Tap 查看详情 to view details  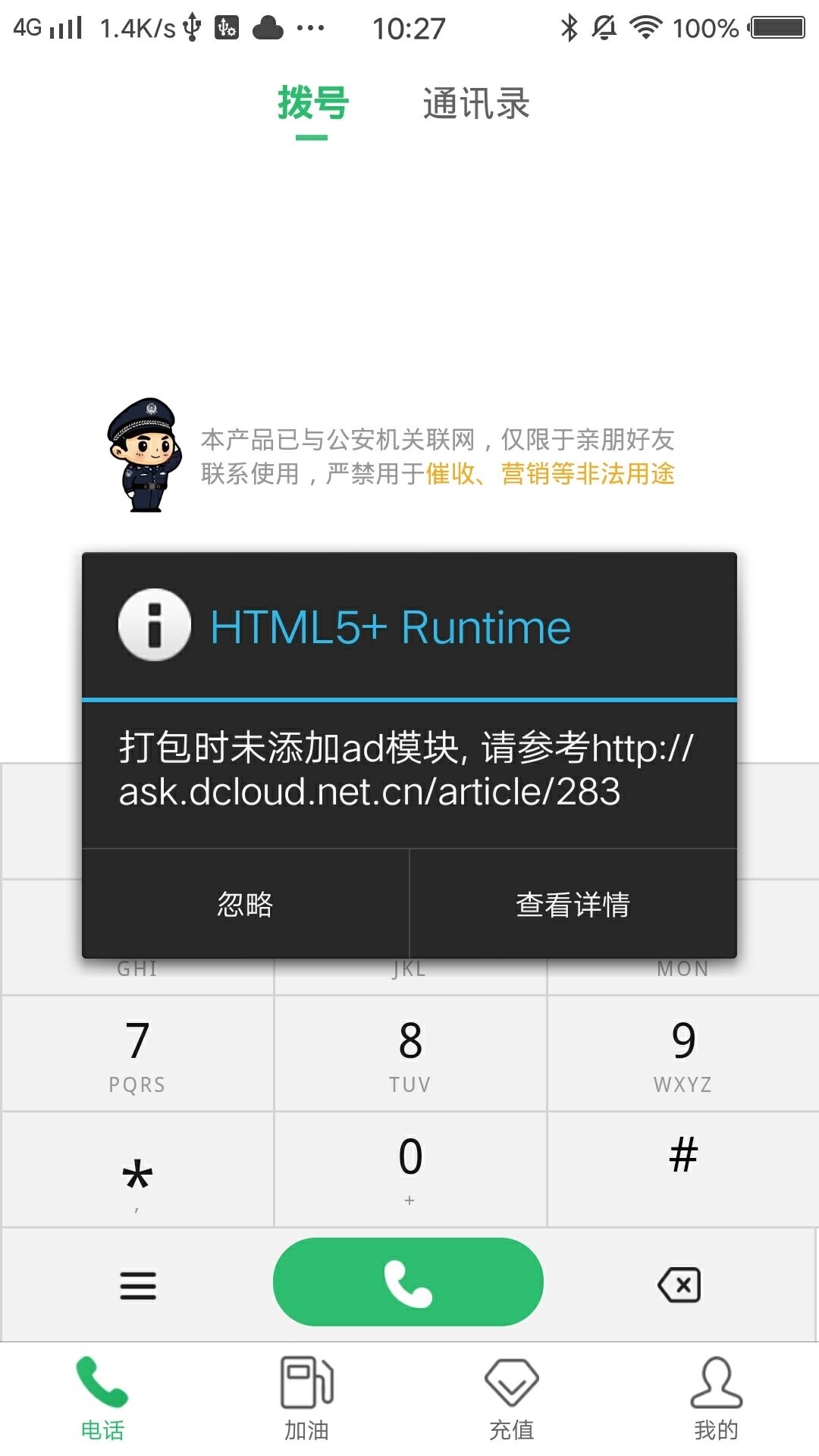pyautogui.click(x=573, y=904)
